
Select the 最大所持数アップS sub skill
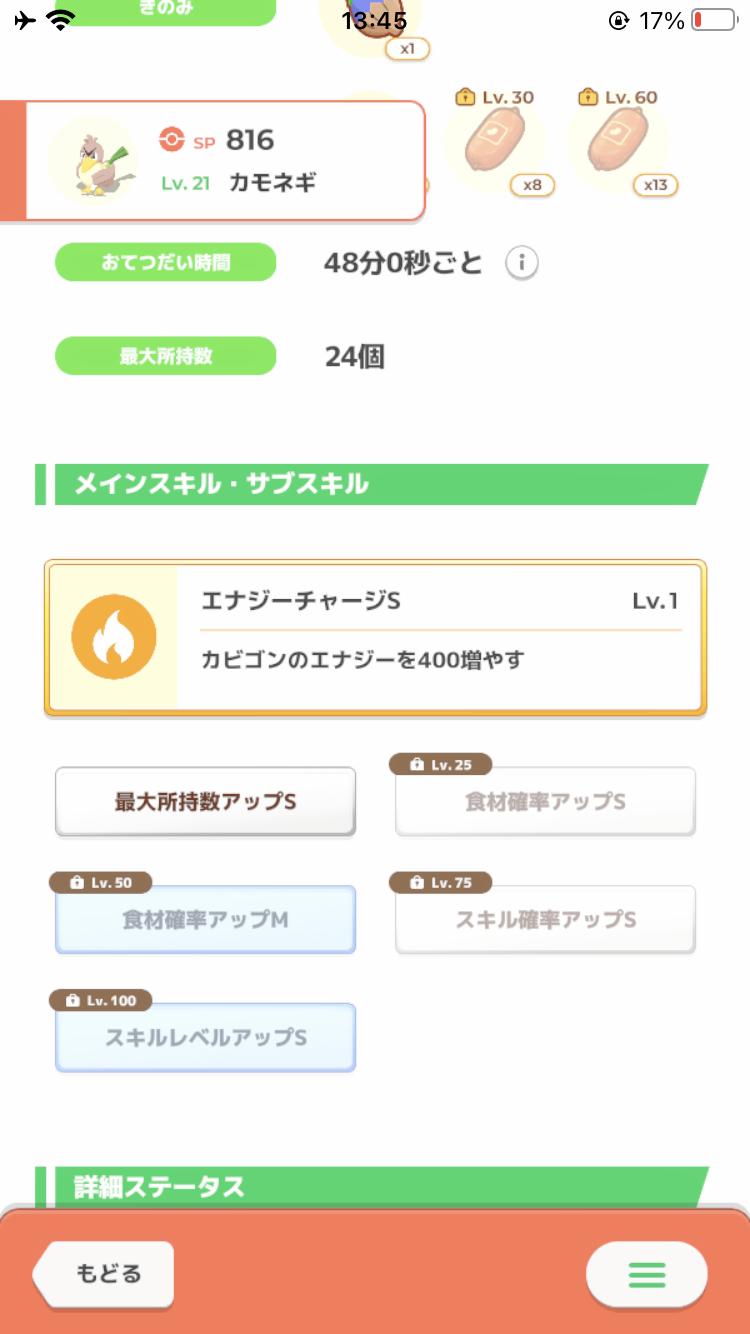tap(205, 802)
